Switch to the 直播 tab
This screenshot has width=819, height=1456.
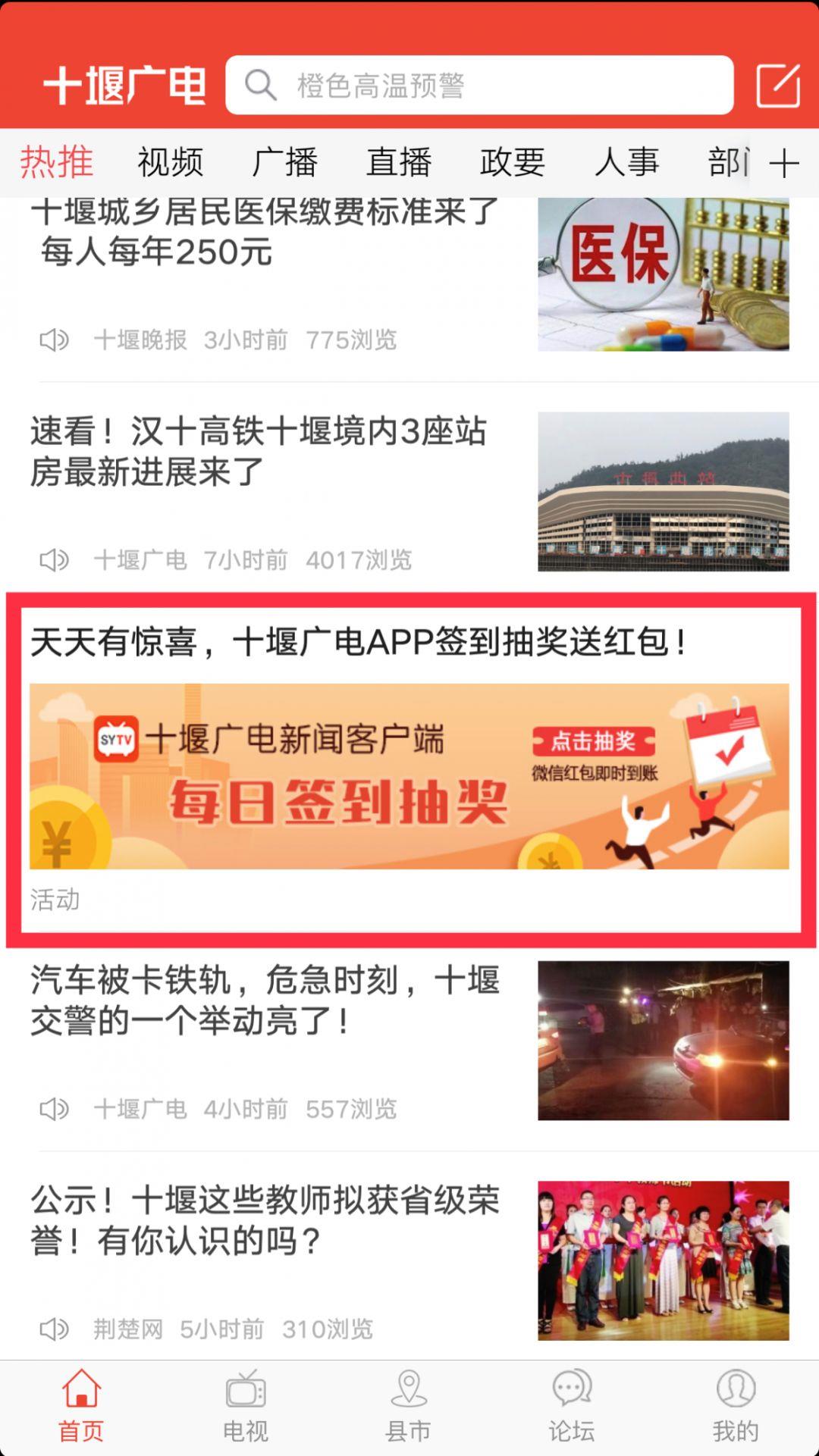(399, 162)
